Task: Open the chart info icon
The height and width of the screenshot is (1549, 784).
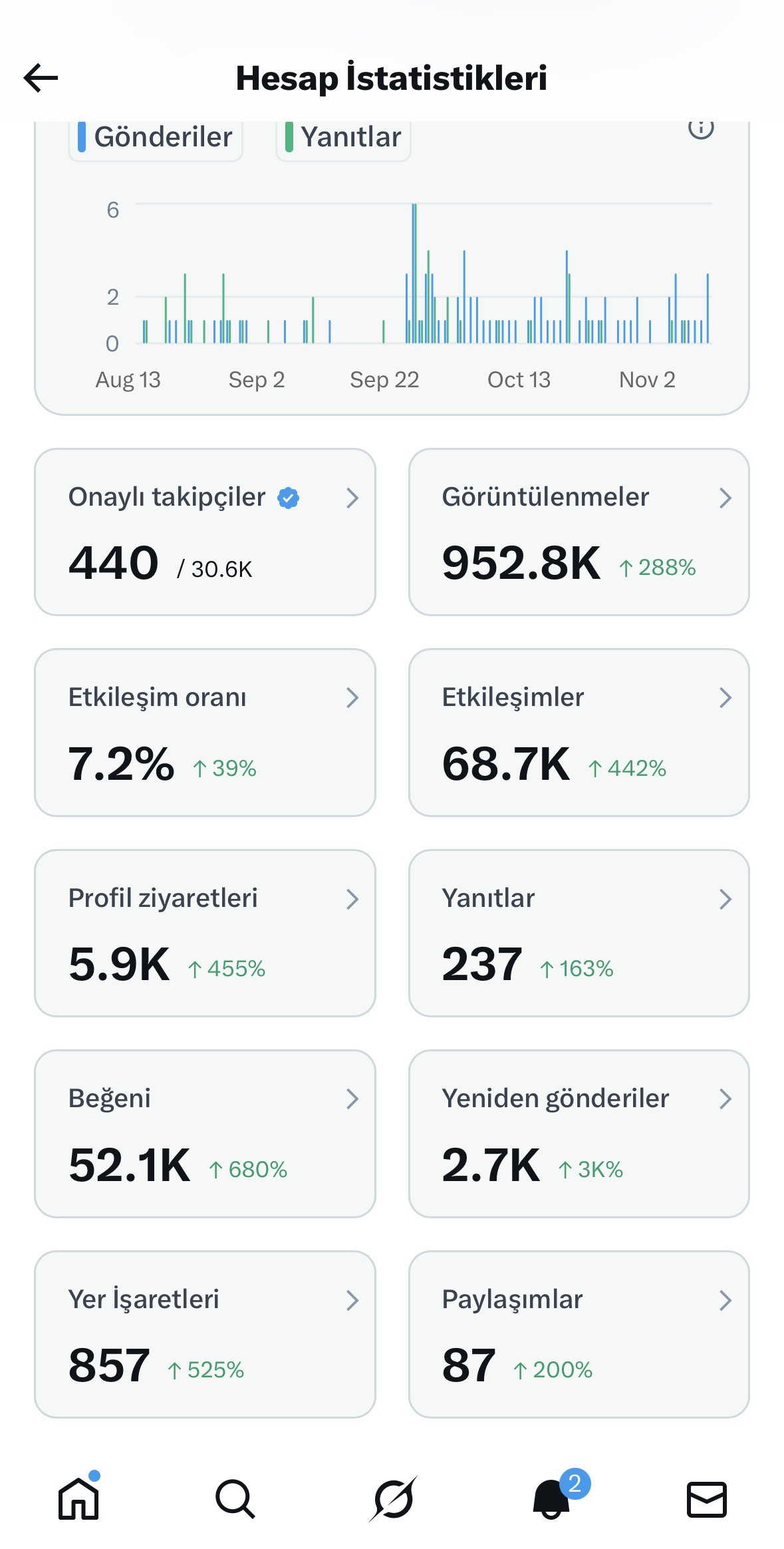Action: [700, 128]
